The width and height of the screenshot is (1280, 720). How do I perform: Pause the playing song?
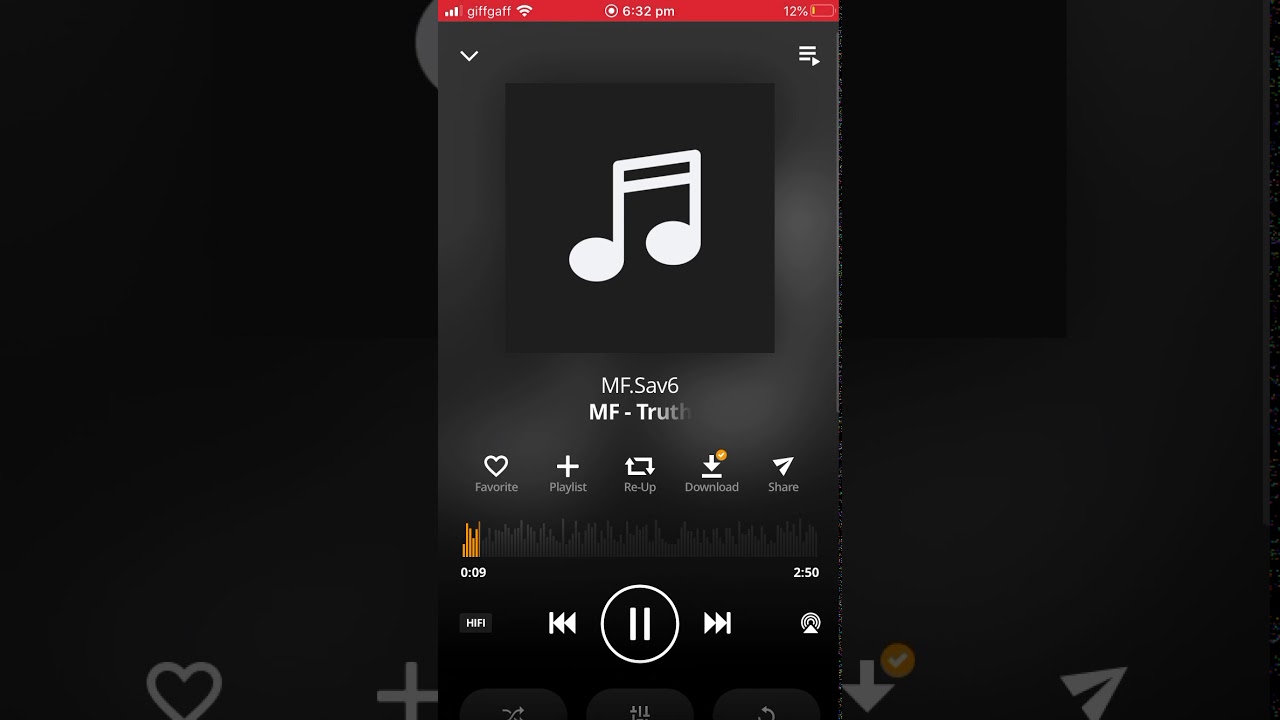640,623
